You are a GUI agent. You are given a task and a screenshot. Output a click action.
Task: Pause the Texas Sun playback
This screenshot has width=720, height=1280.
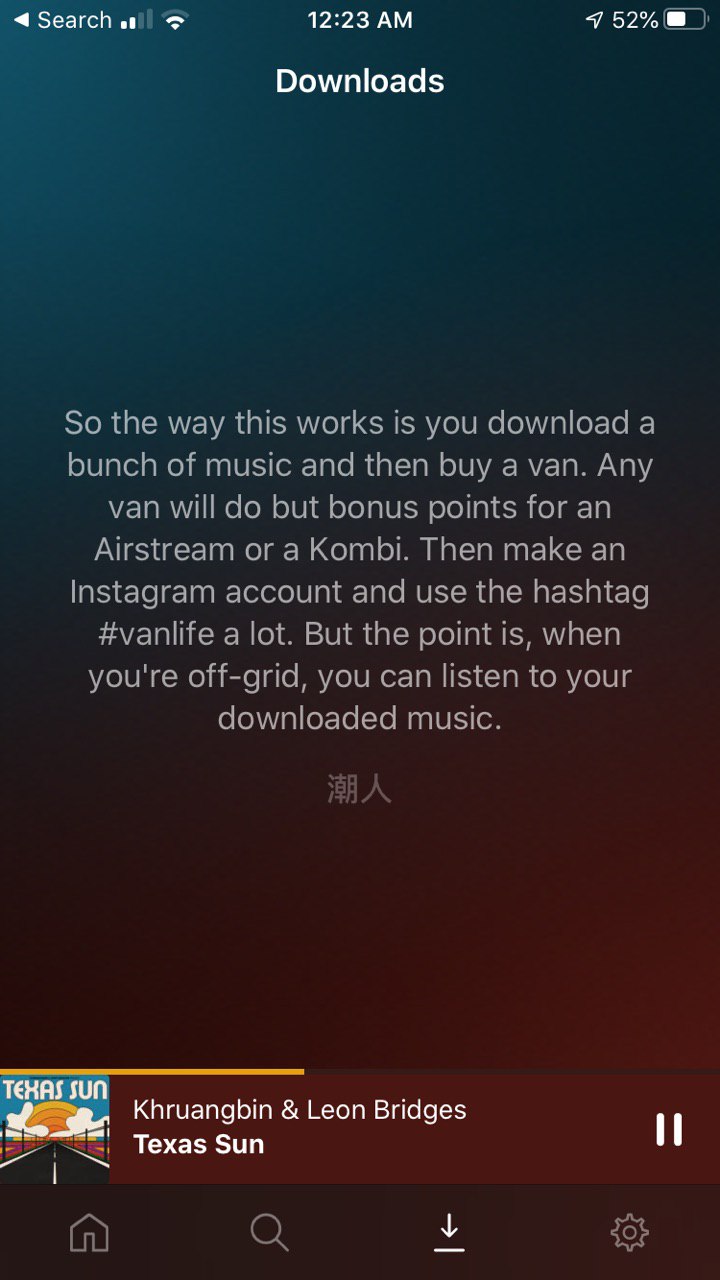668,1129
